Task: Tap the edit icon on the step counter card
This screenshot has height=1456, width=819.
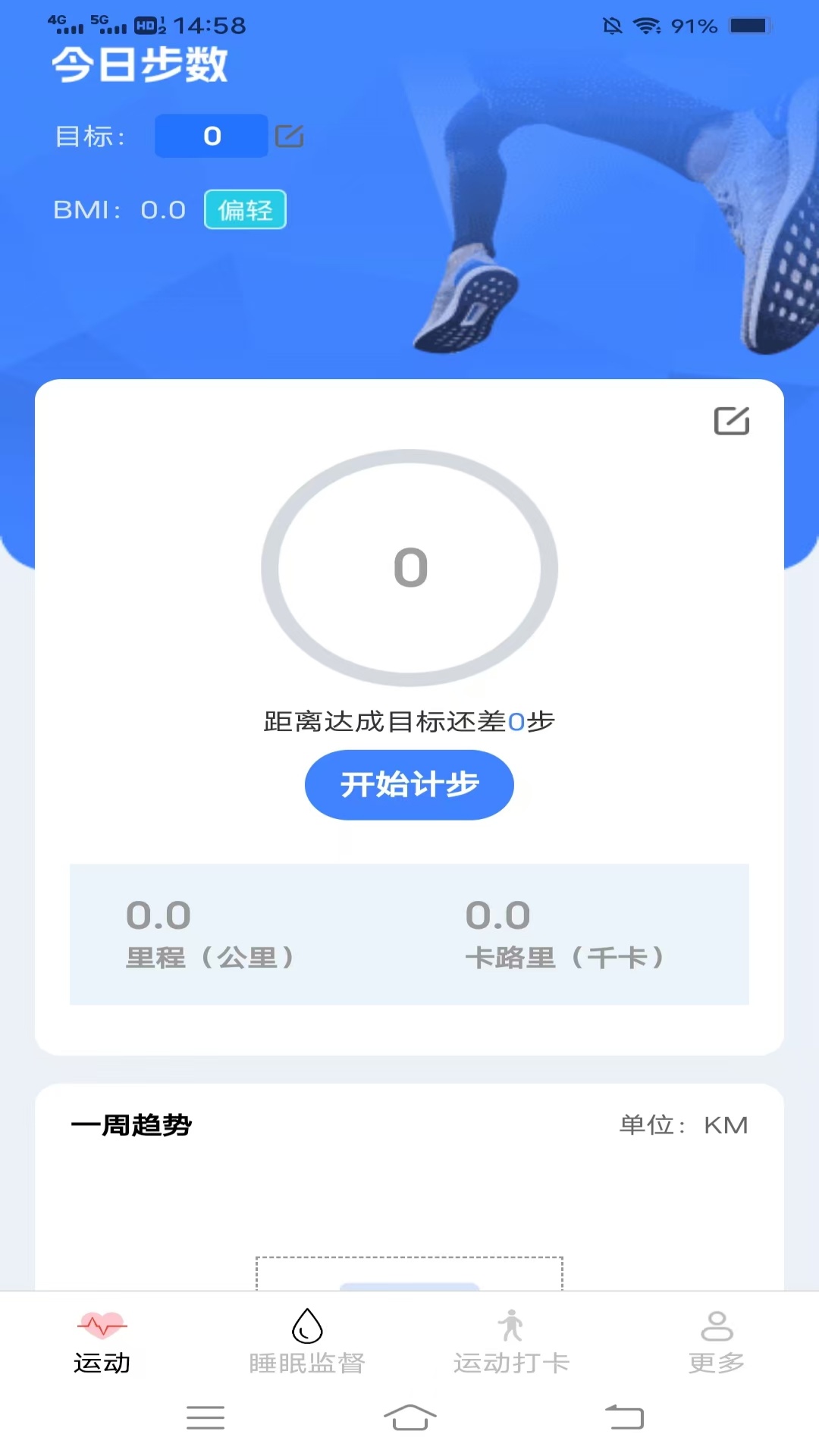Action: pos(730,420)
